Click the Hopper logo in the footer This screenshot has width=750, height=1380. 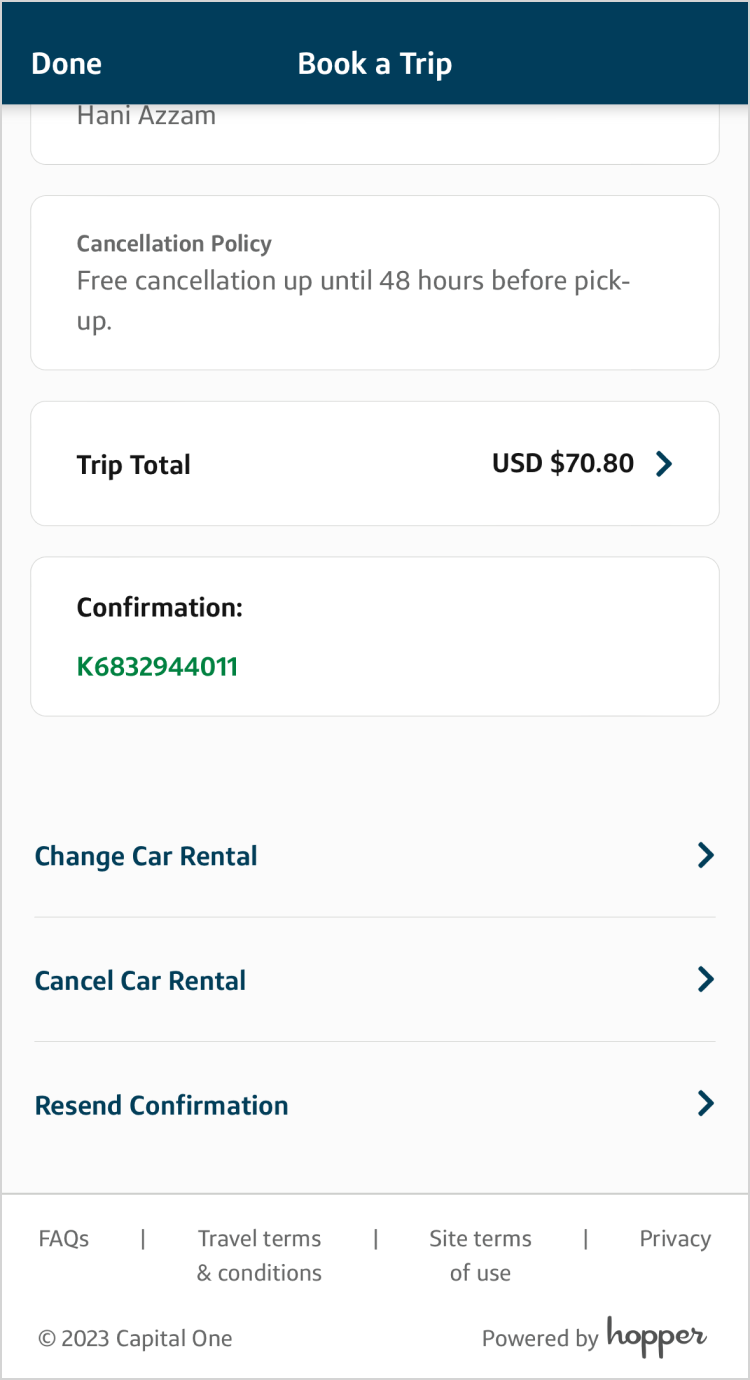tap(655, 1337)
